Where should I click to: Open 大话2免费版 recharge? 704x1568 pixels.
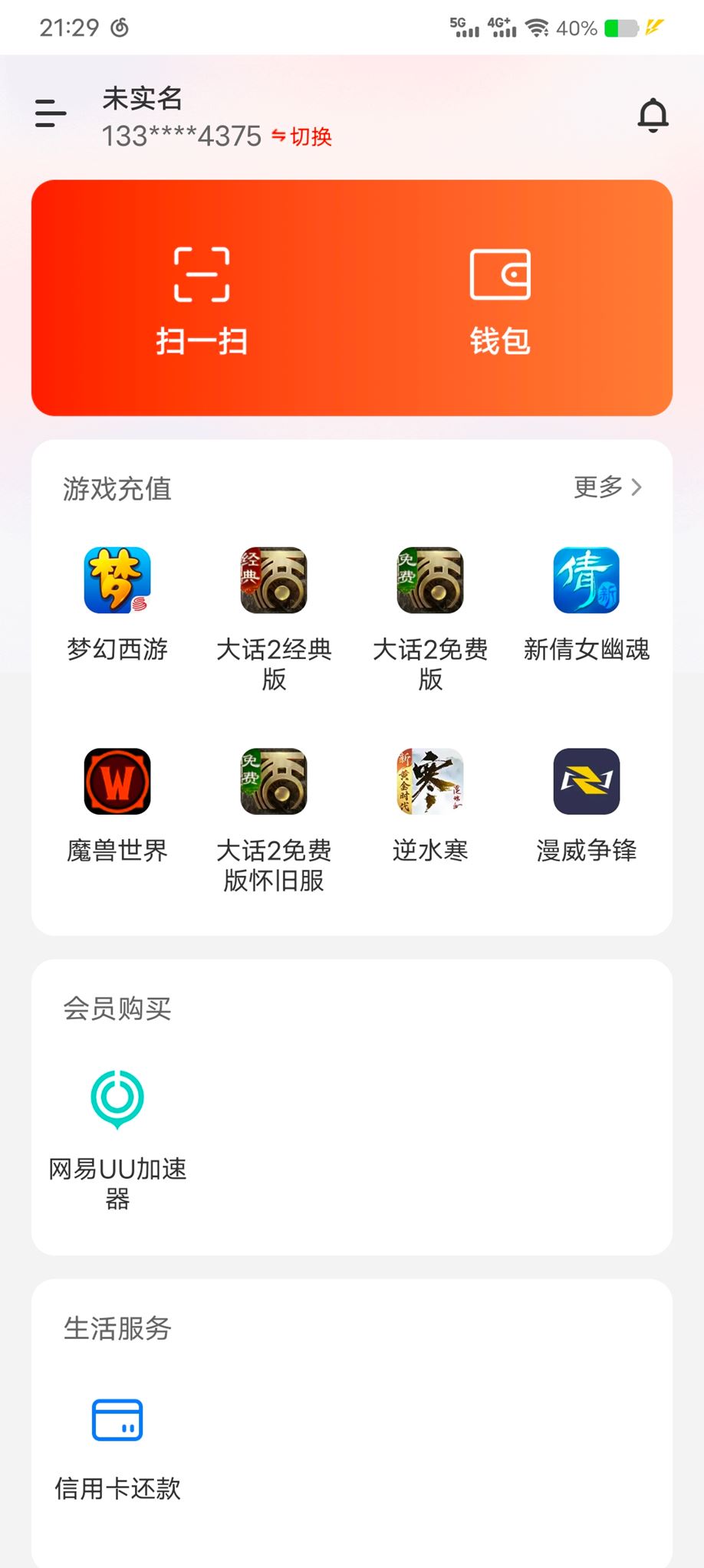pos(430,618)
